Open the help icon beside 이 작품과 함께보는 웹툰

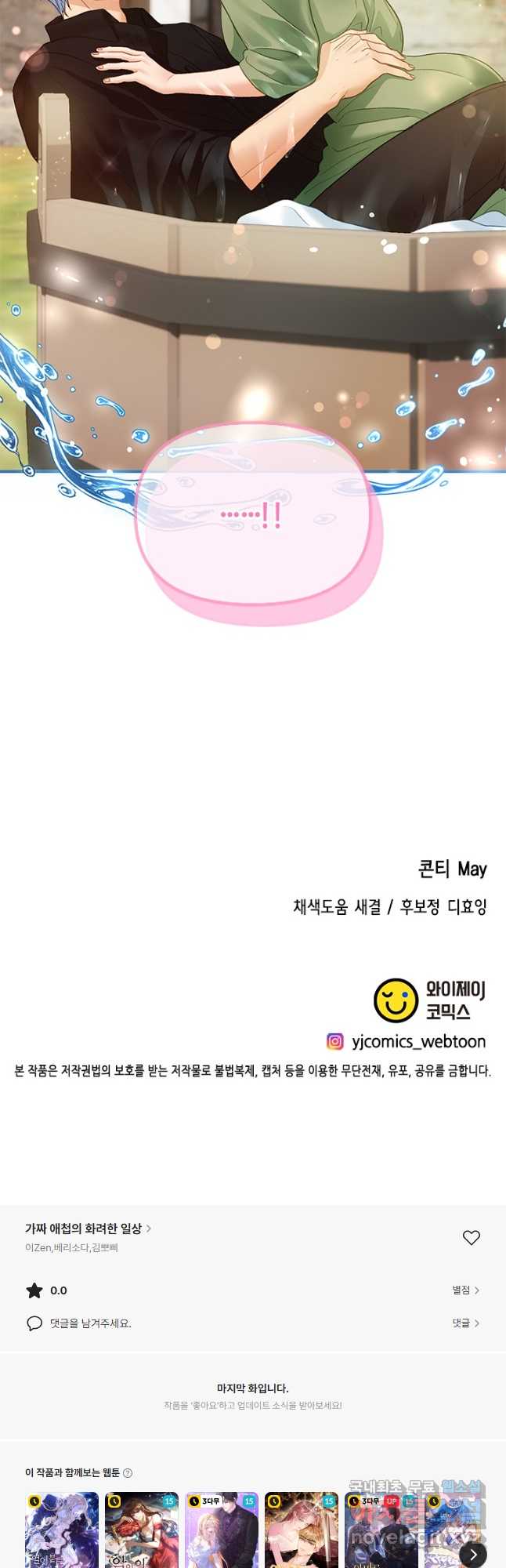[x=128, y=1473]
